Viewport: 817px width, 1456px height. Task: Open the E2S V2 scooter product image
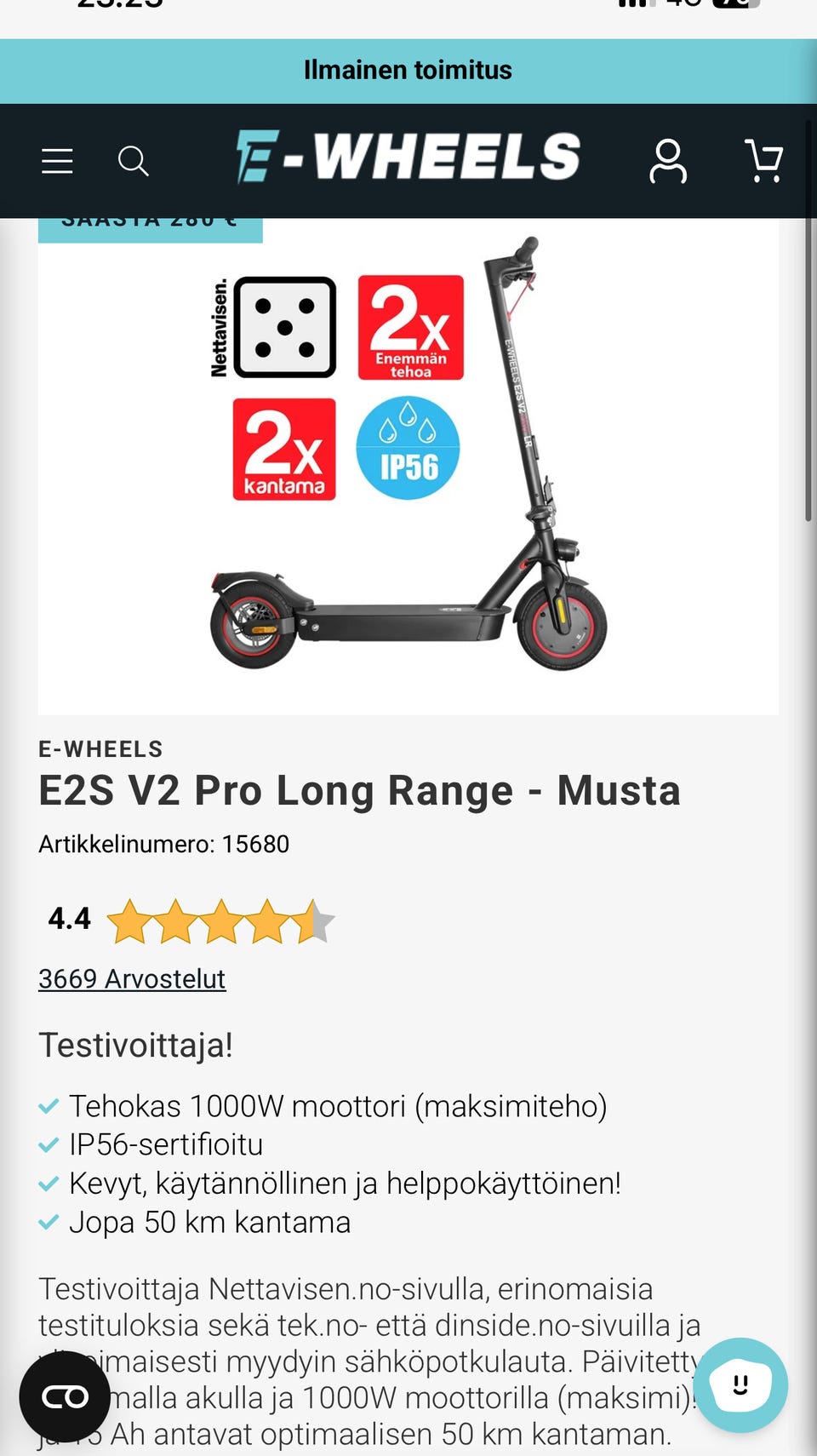click(408, 466)
